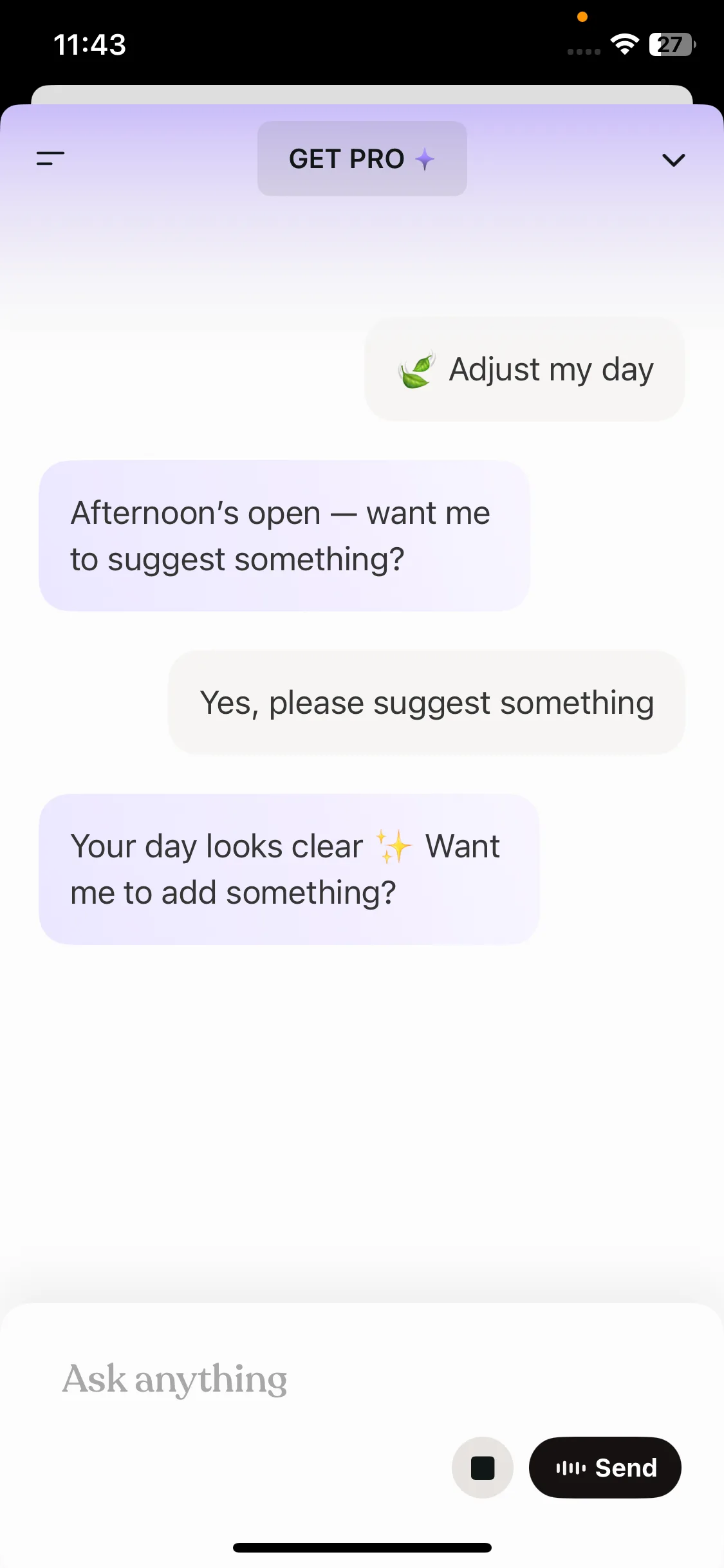This screenshot has width=724, height=1568.
Task: Open the side menu
Action: pos(50,158)
